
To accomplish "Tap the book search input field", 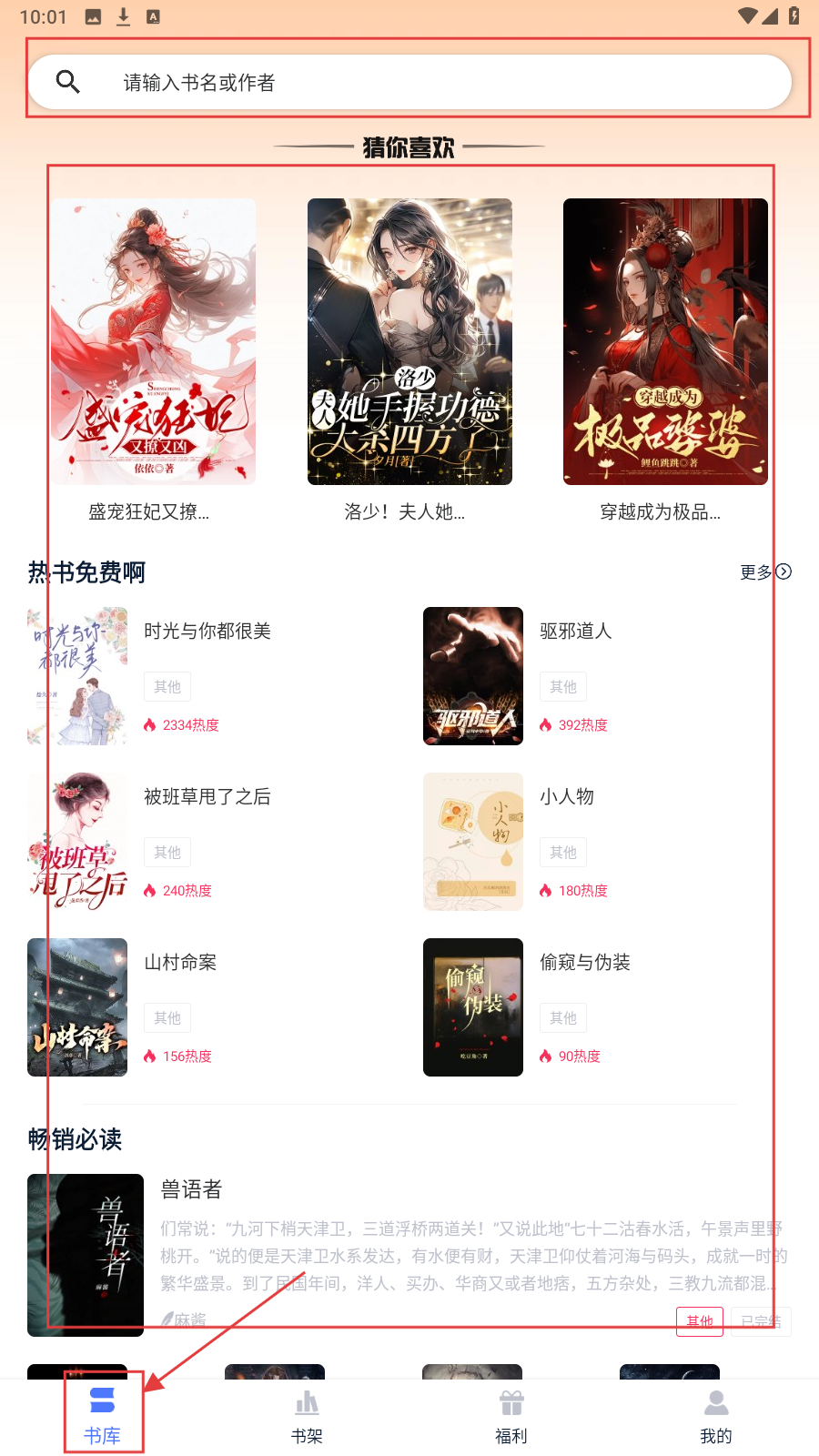I will (409, 82).
